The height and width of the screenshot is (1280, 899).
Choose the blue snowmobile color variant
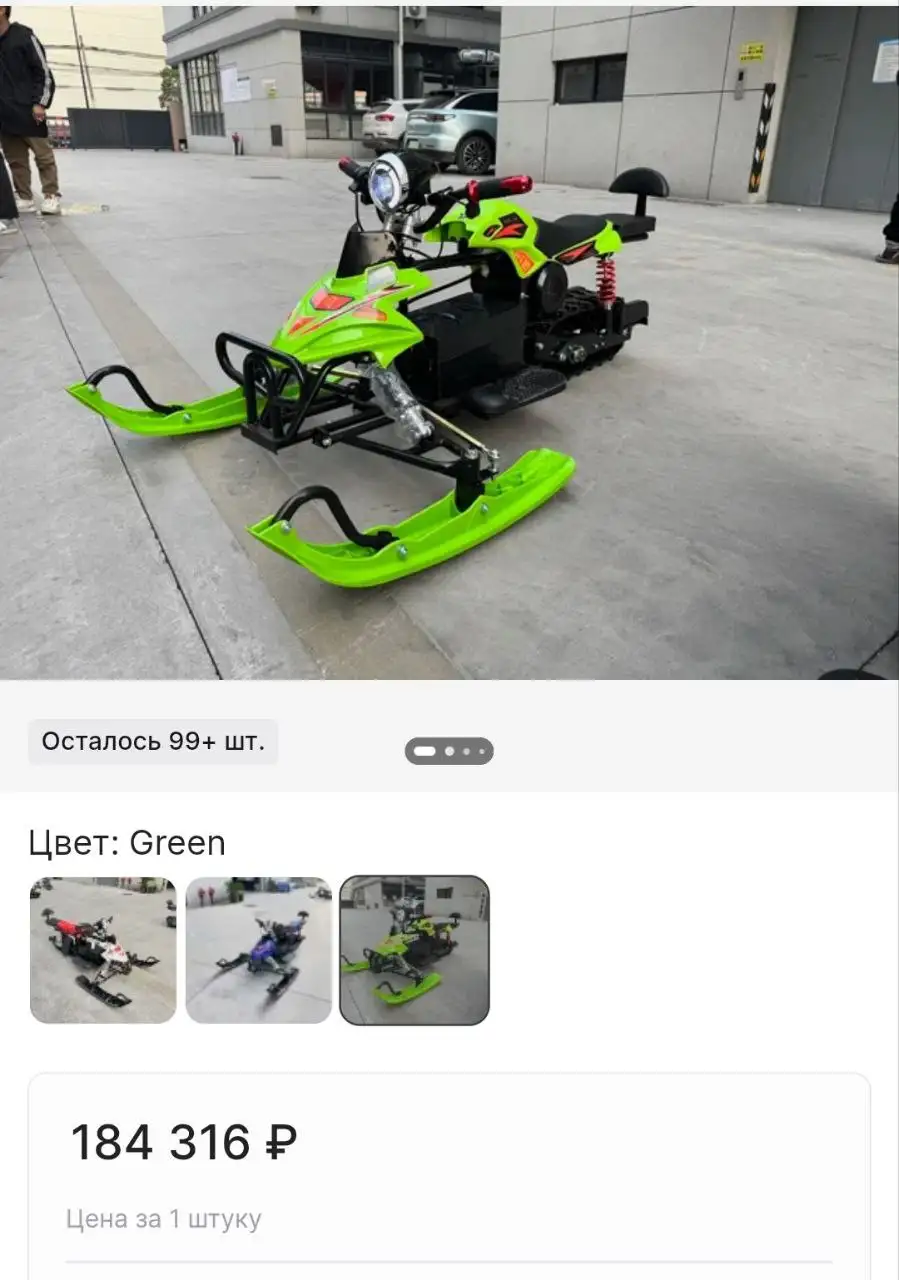pyautogui.click(x=259, y=950)
